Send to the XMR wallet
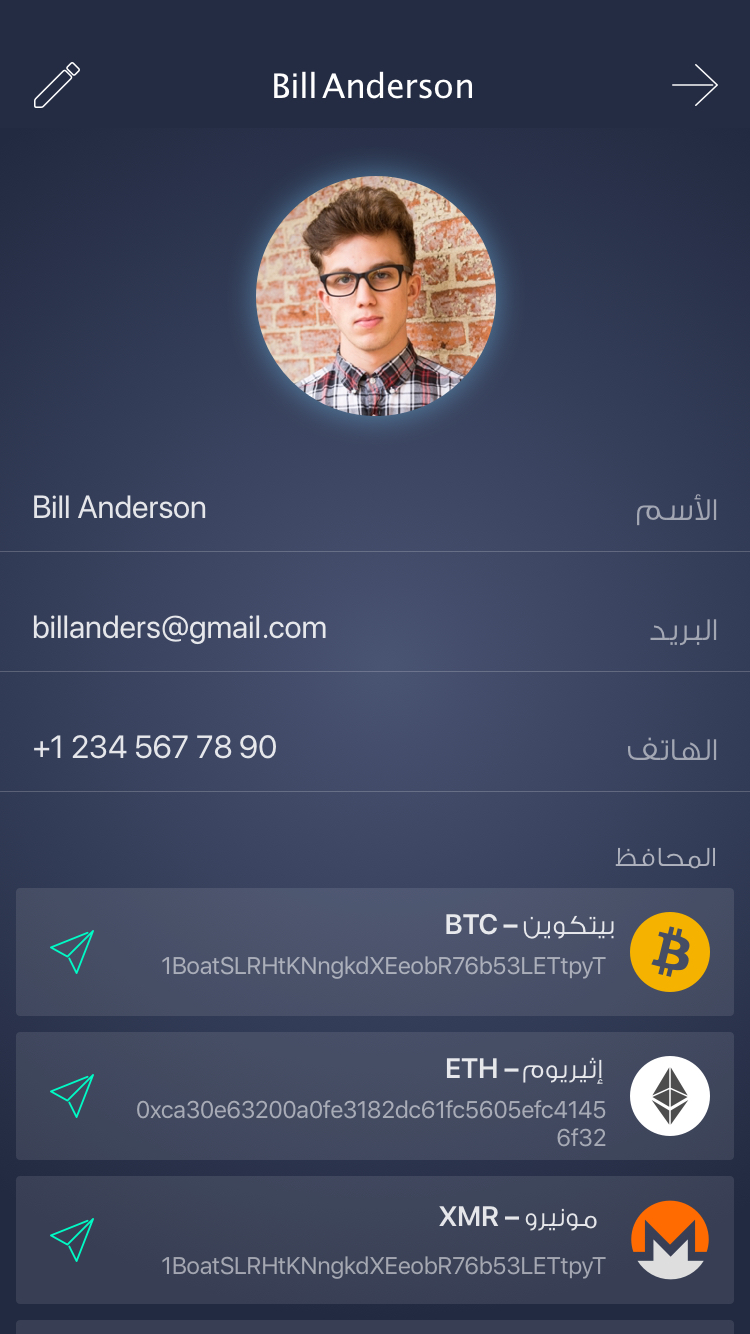 coord(72,1240)
